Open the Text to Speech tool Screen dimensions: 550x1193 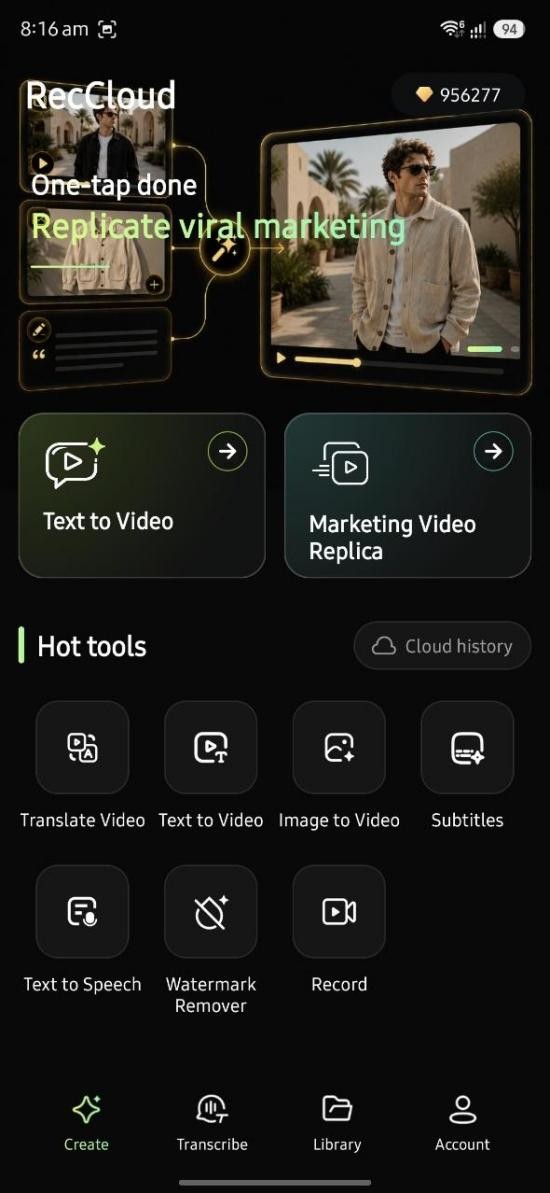coord(82,929)
